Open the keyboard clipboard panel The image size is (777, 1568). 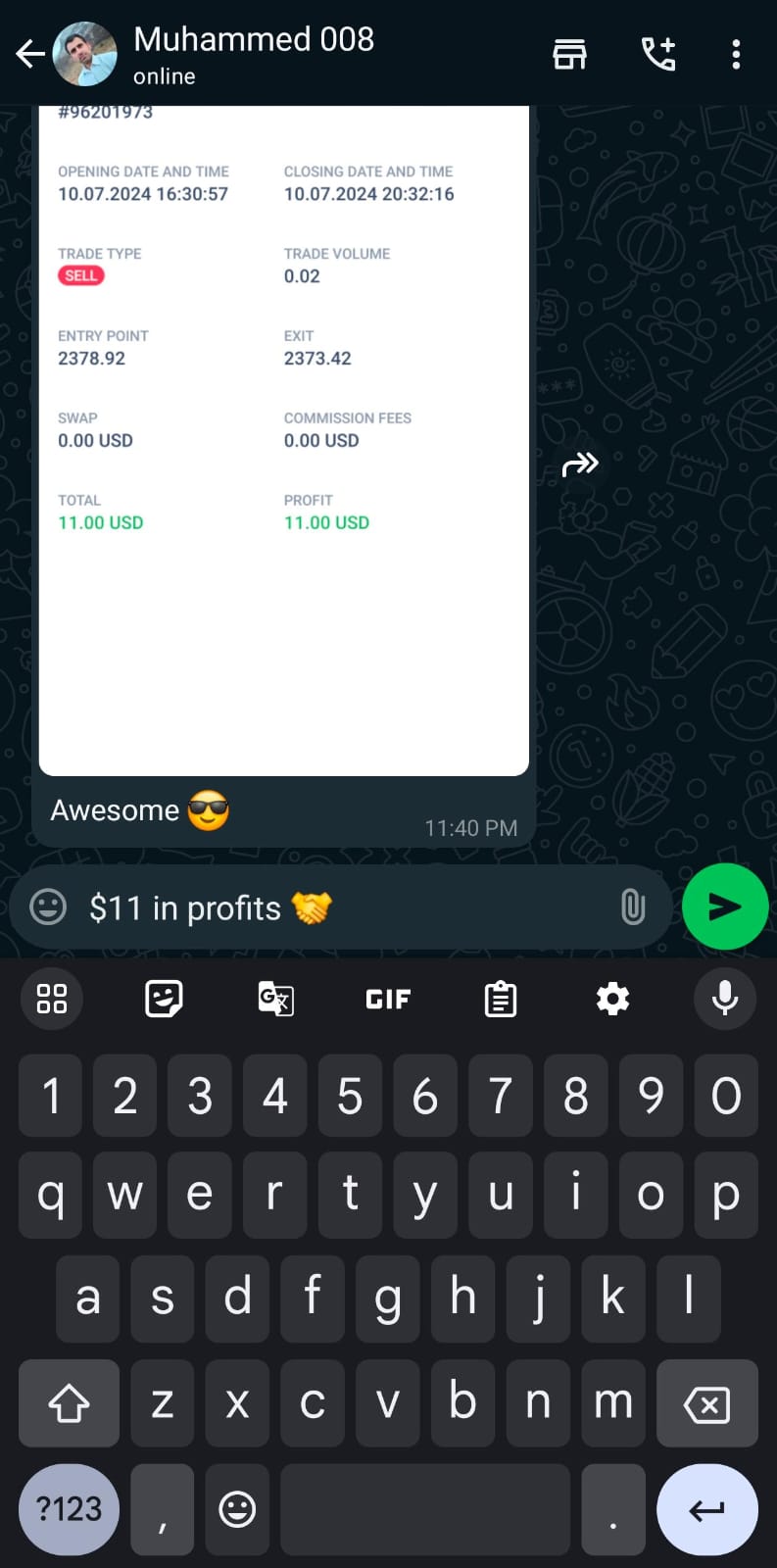[500, 999]
